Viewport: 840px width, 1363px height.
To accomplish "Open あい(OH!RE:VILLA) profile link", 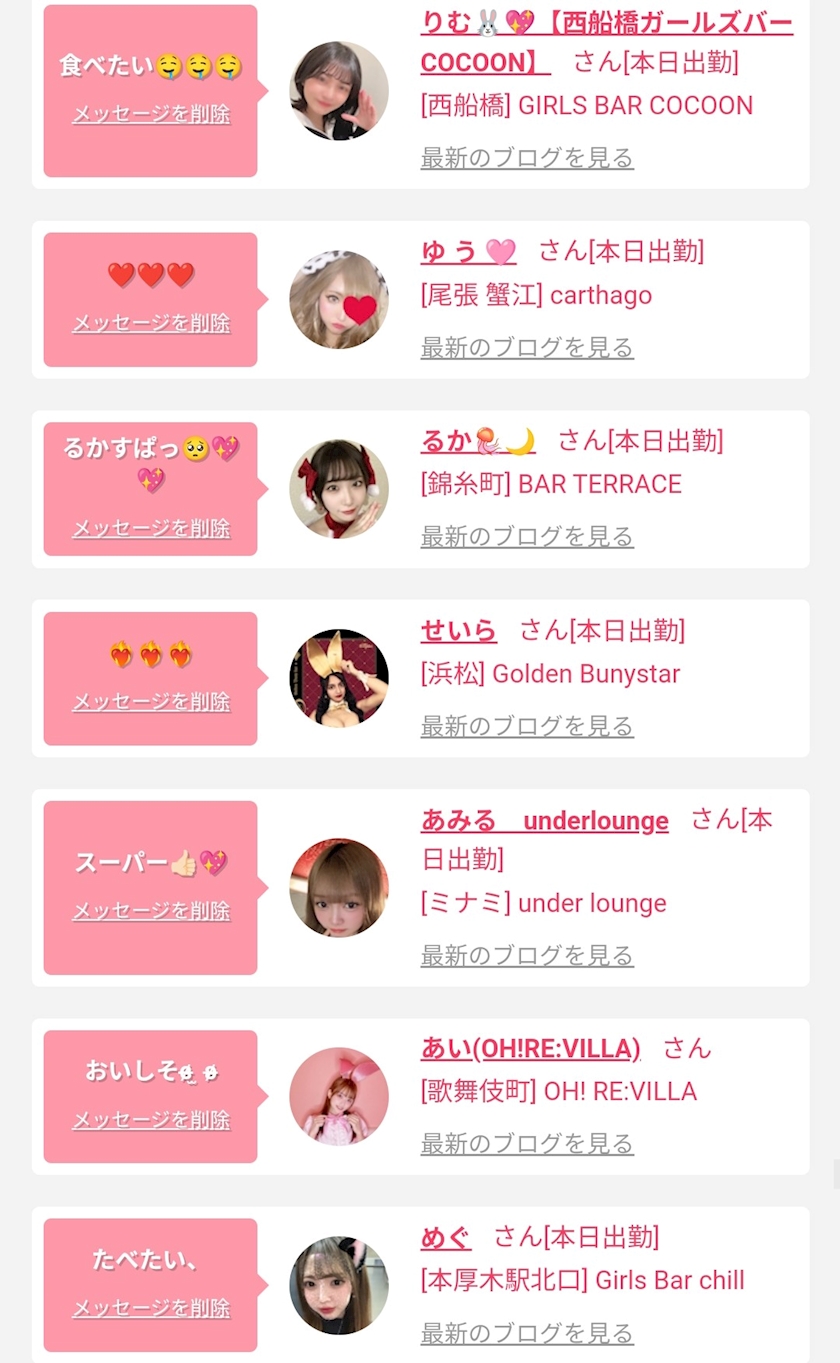I will pos(530,1048).
